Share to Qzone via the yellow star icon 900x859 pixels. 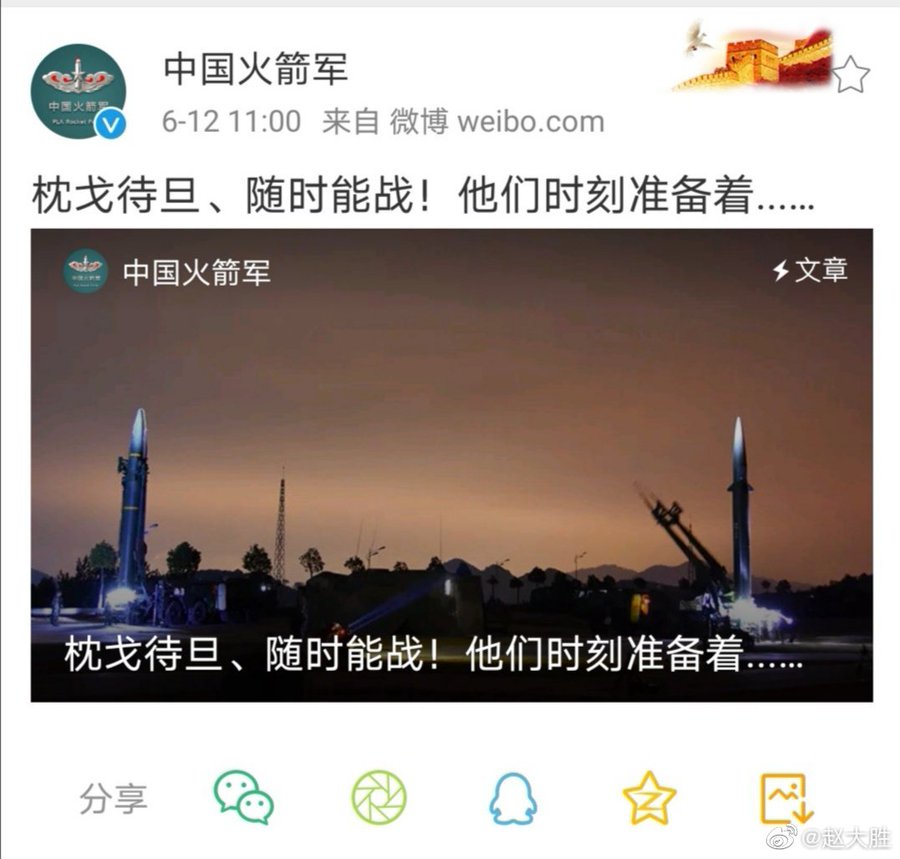point(649,799)
